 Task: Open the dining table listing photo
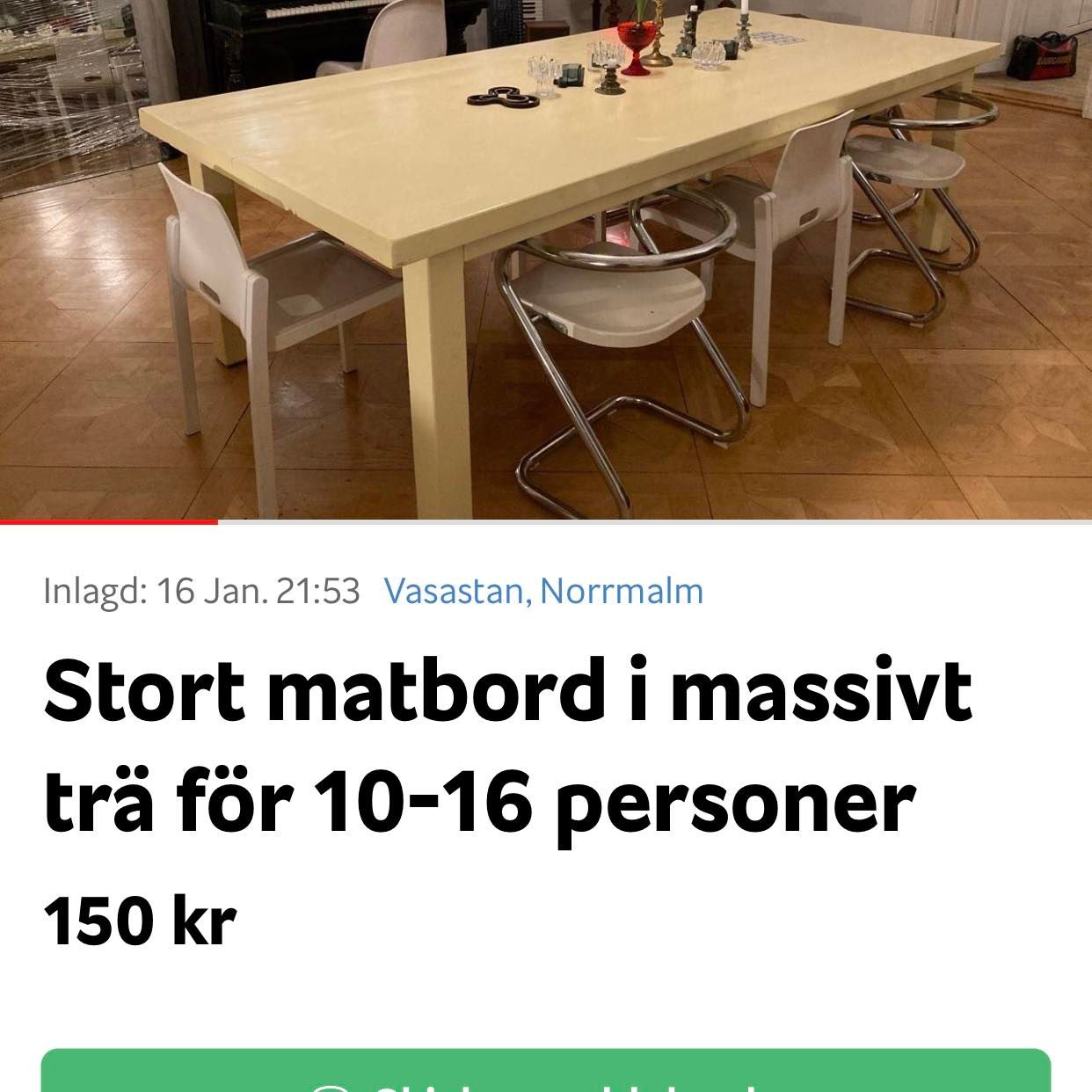[x=545, y=259]
